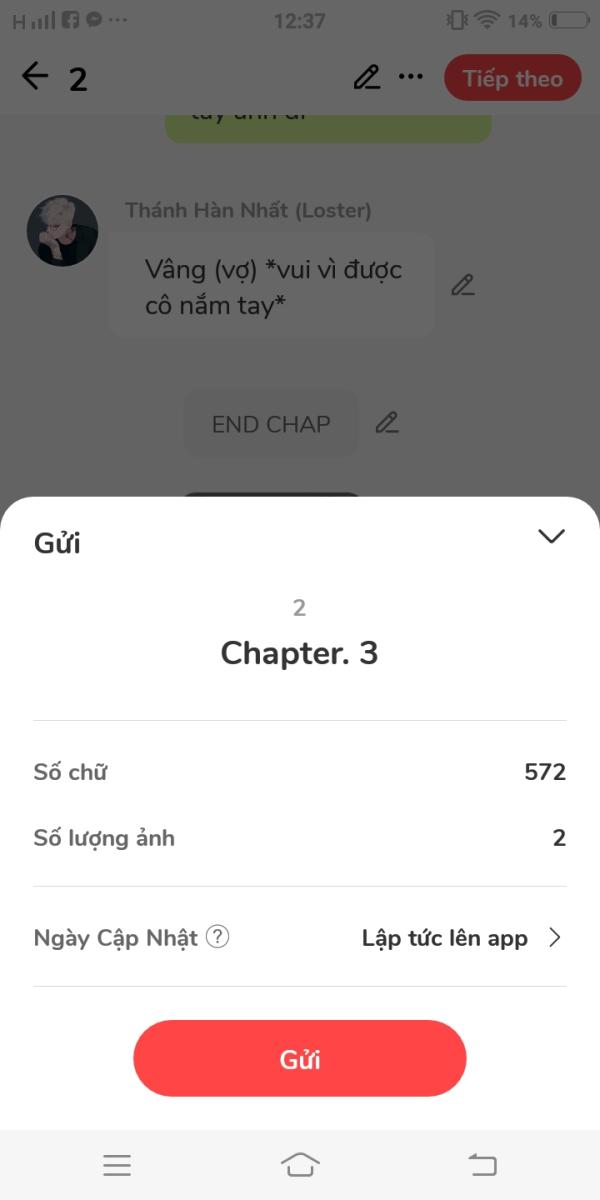Tap the system back navigation button
Image resolution: width=600 pixels, height=1200 pixels.
[x=482, y=1164]
